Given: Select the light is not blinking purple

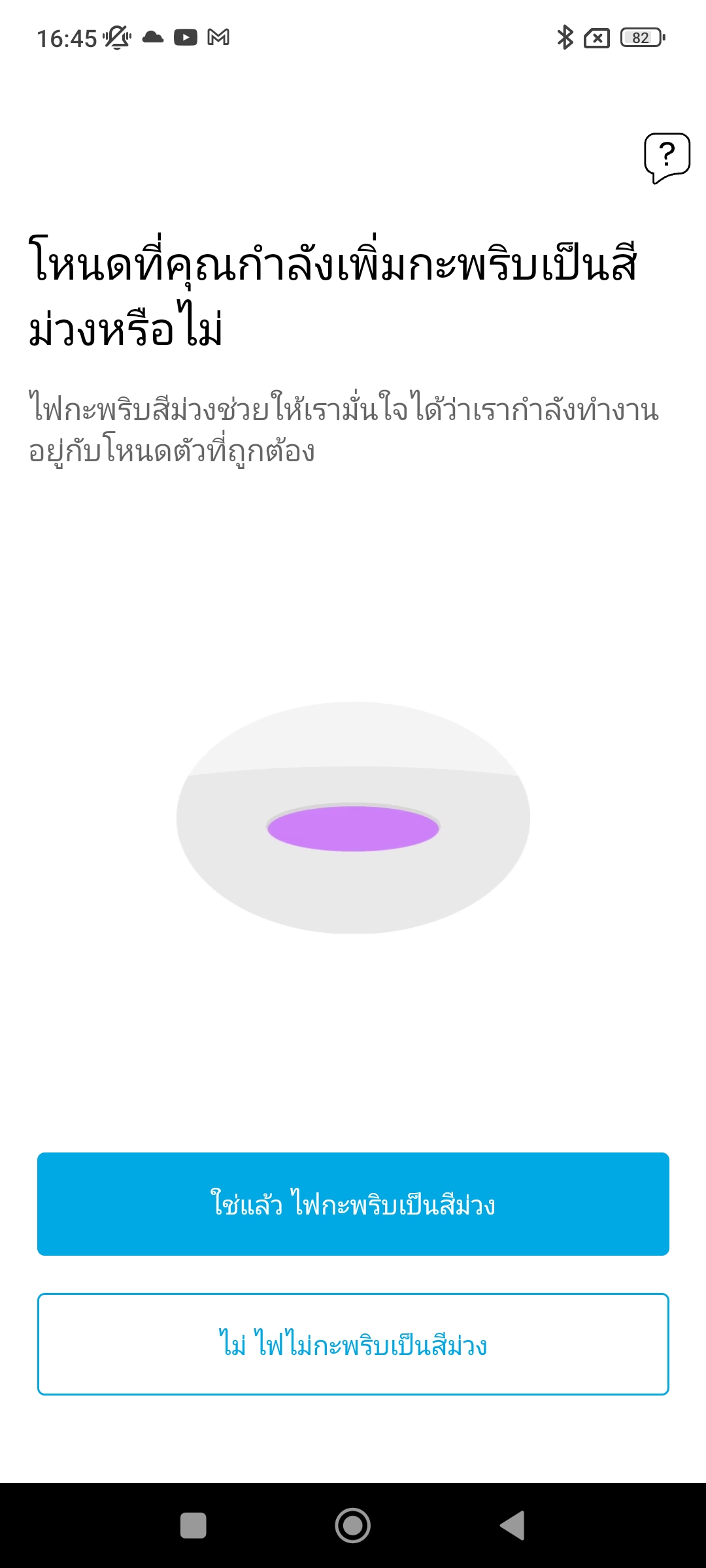Looking at the screenshot, I should coord(353,1344).
